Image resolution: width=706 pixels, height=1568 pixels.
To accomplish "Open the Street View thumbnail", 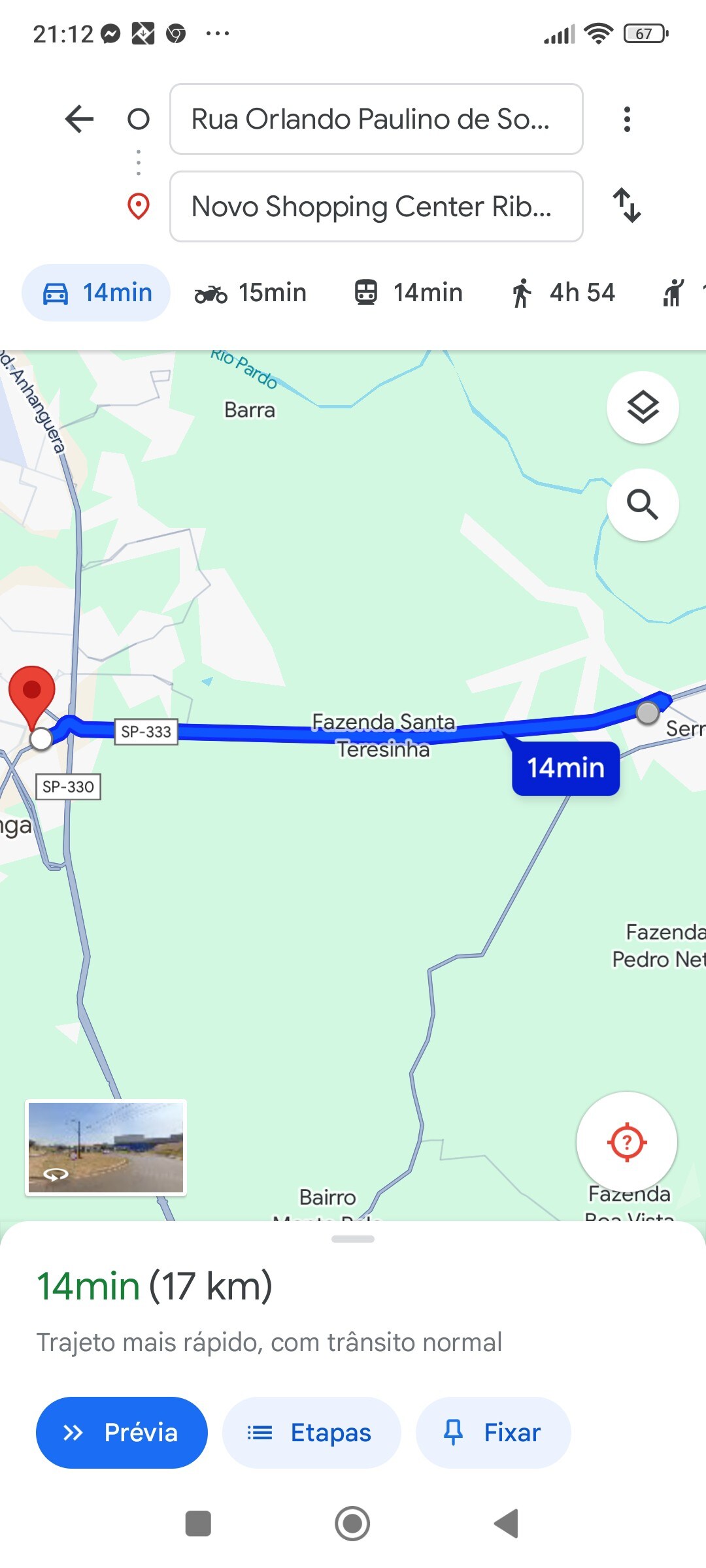I will pos(106,1147).
